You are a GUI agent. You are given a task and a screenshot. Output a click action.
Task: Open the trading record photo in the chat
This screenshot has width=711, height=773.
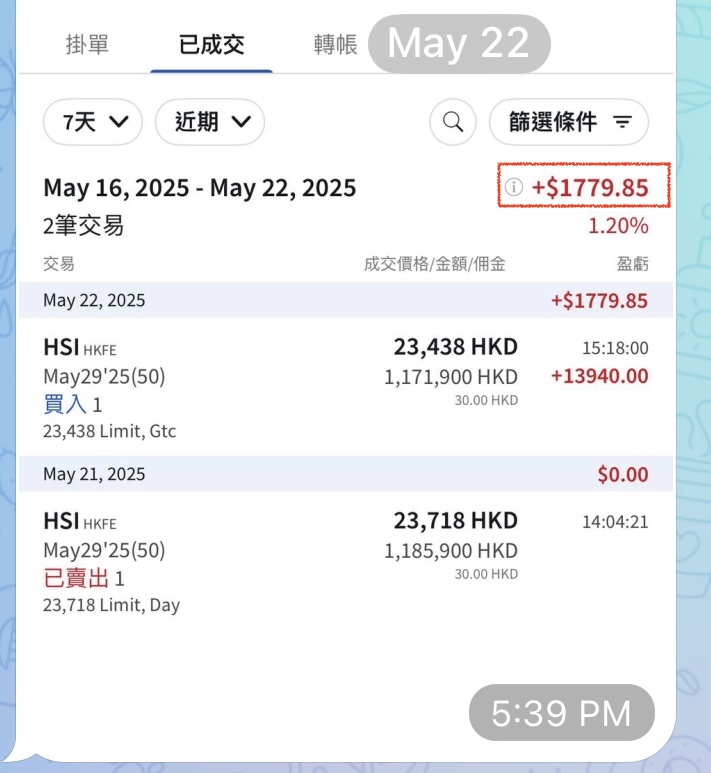[345, 400]
